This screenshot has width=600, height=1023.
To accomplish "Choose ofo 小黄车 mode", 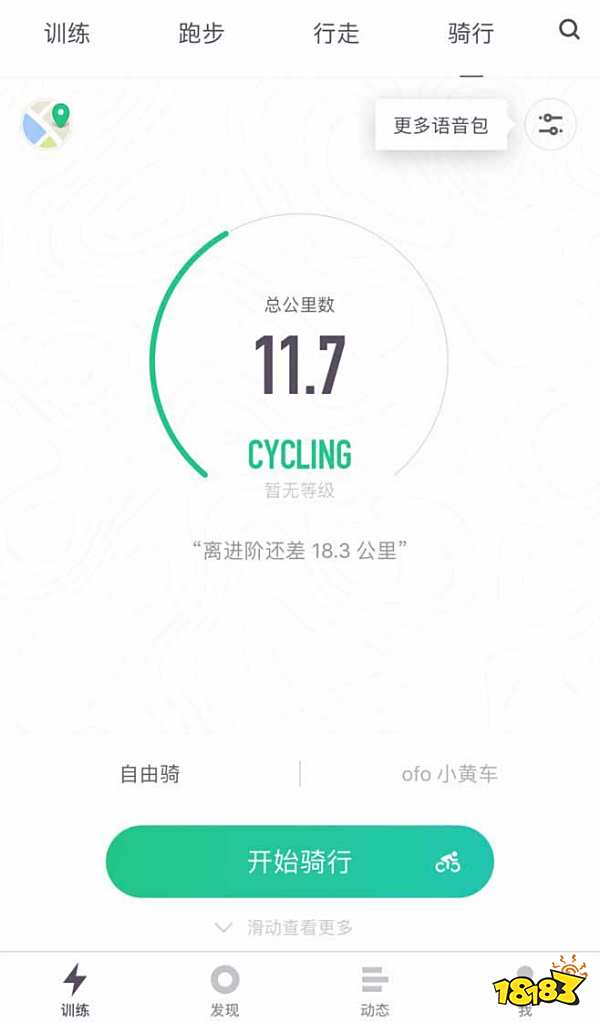I will click(x=449, y=773).
